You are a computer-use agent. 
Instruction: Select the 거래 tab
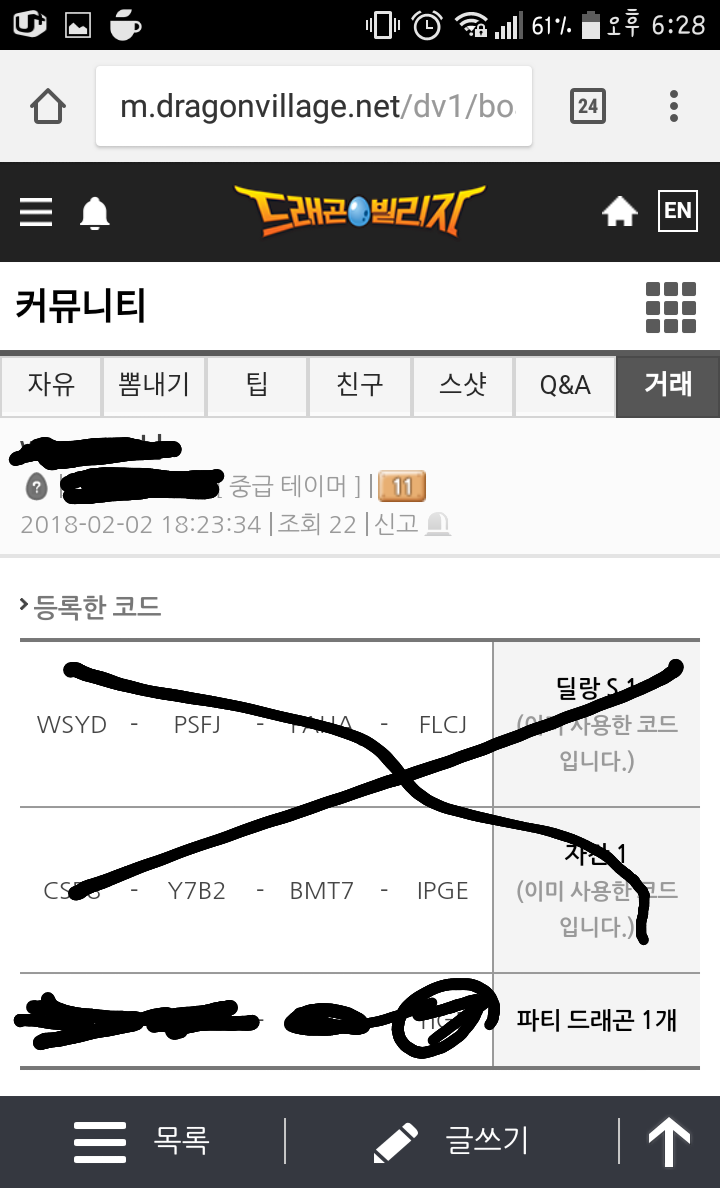(667, 385)
